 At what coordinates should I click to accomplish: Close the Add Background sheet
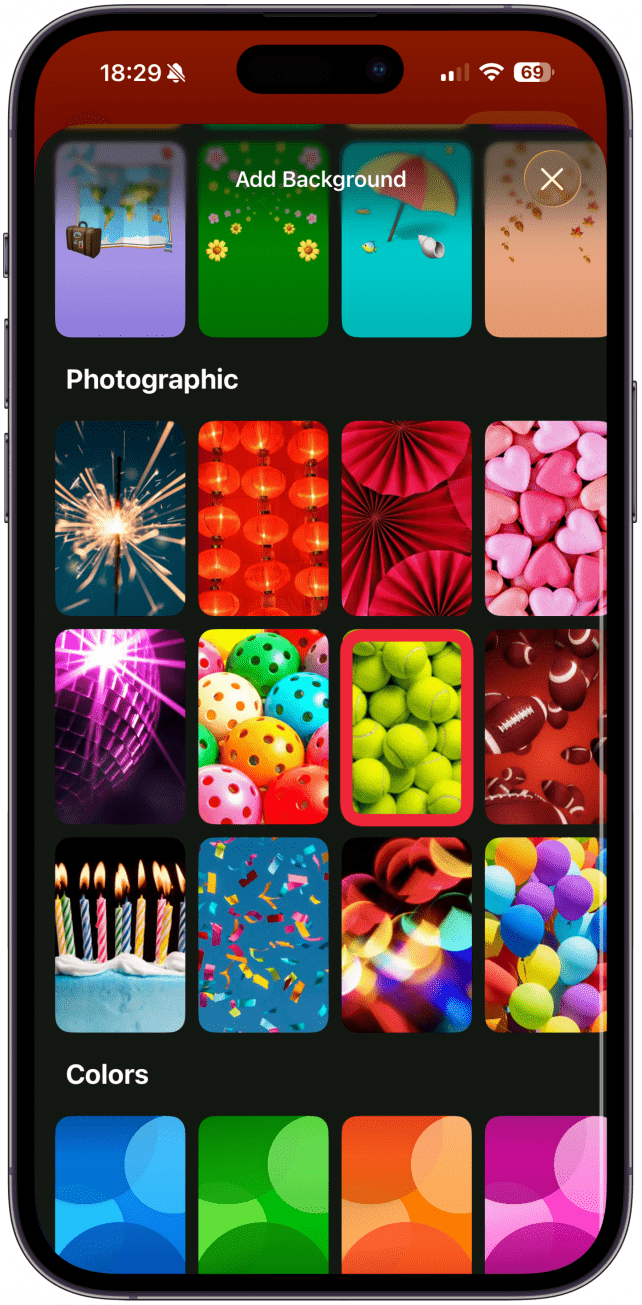[x=551, y=180]
